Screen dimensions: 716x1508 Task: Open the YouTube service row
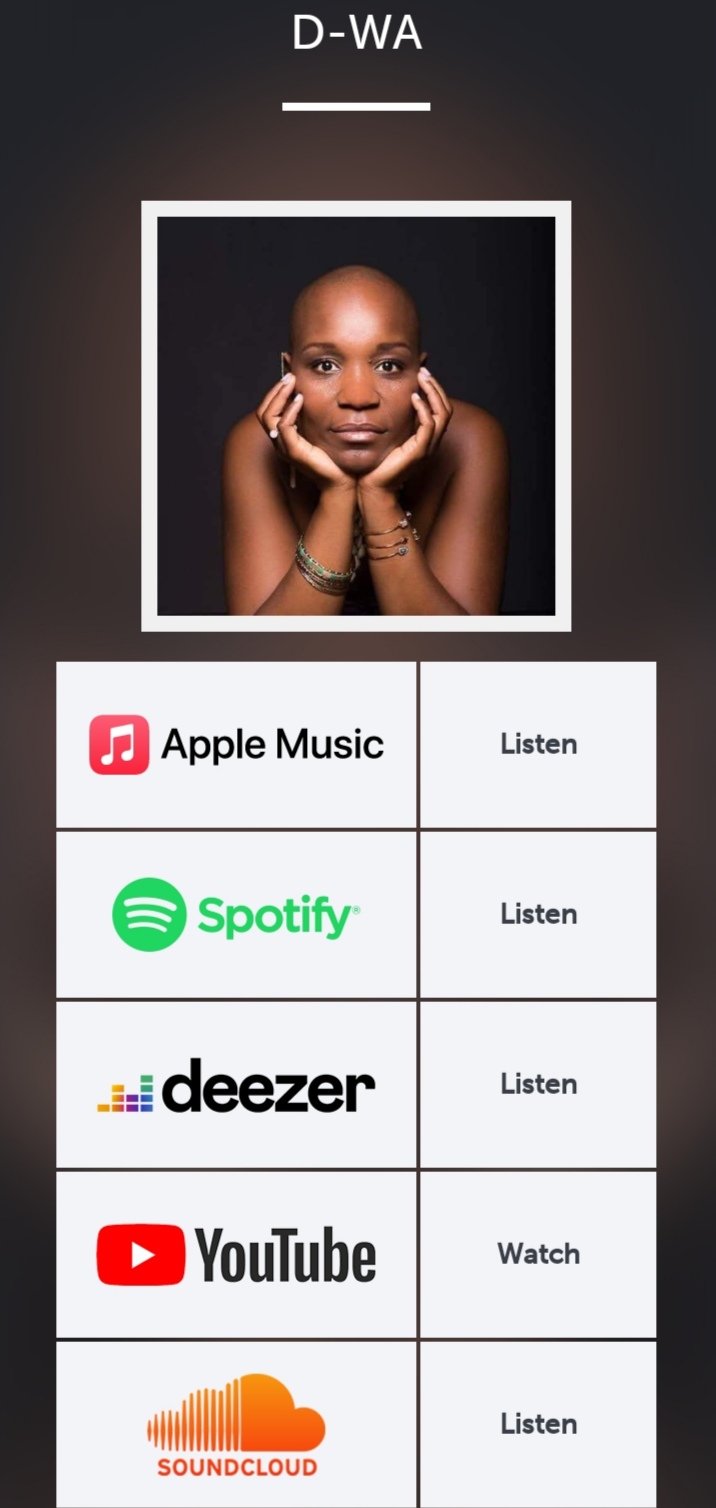click(236, 1255)
